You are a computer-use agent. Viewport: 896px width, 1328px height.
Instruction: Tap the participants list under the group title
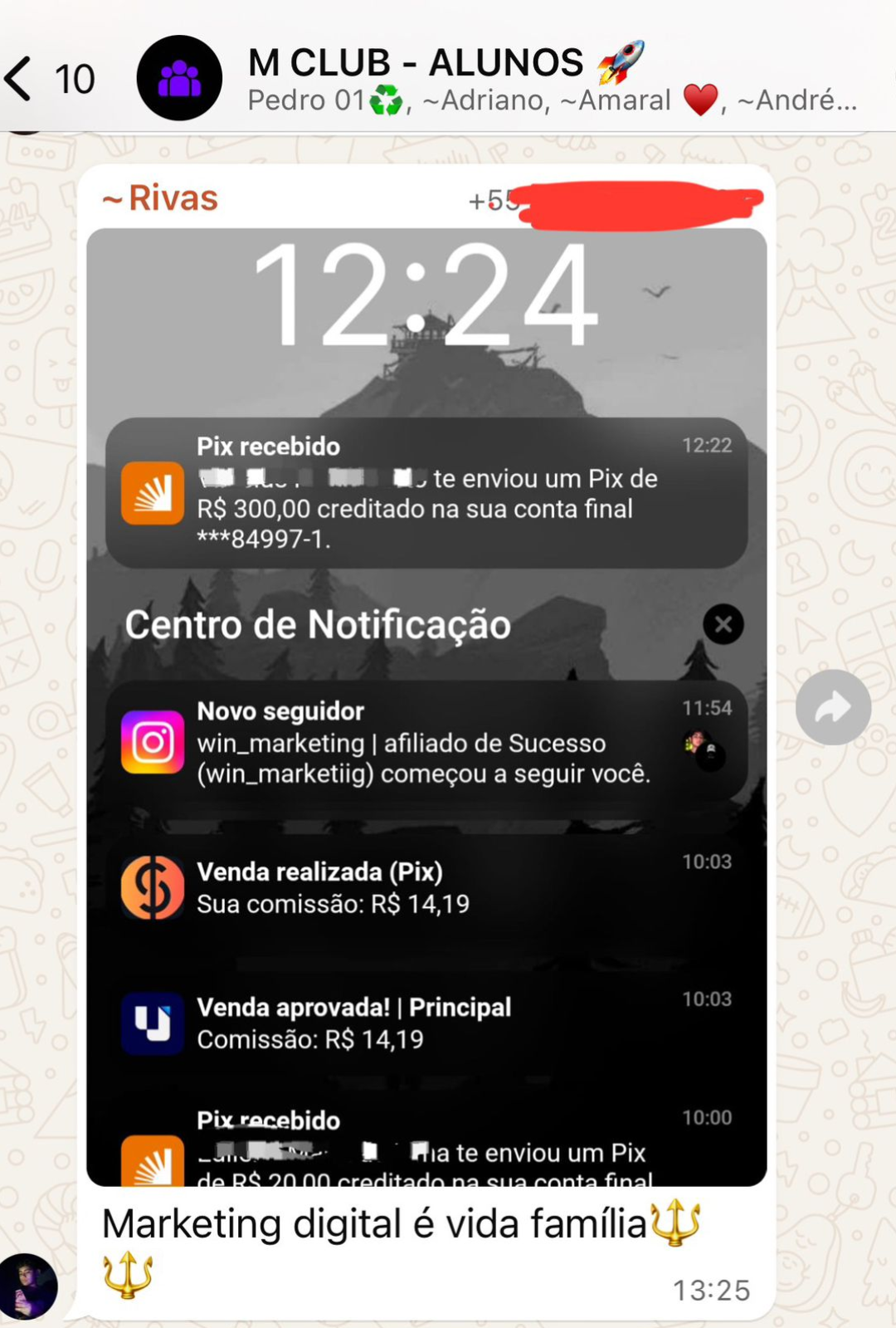point(548,100)
